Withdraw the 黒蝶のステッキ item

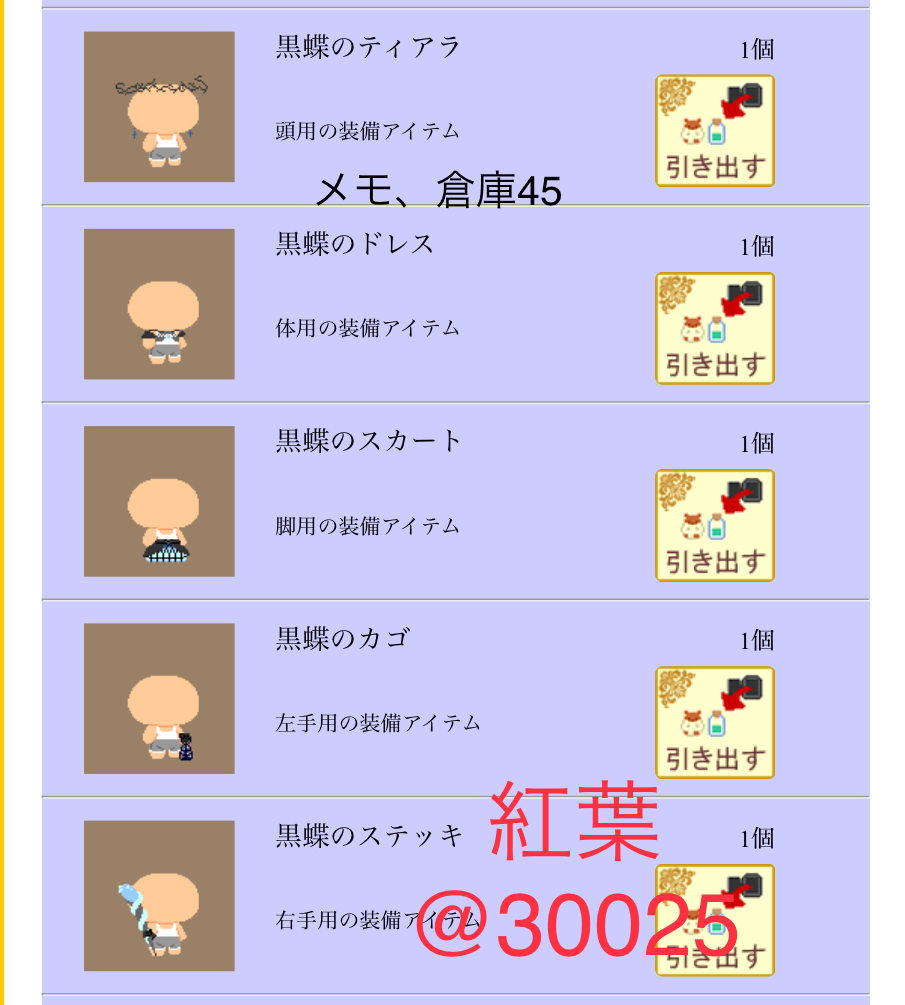(x=714, y=919)
